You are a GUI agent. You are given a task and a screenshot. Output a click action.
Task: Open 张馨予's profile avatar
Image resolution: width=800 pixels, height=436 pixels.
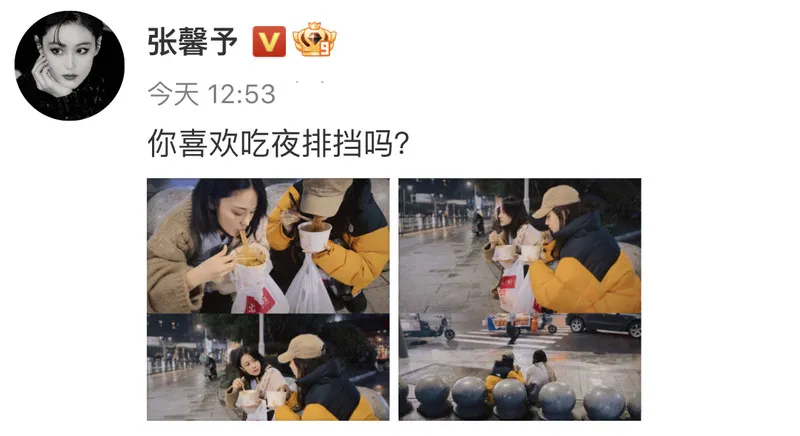[69, 65]
